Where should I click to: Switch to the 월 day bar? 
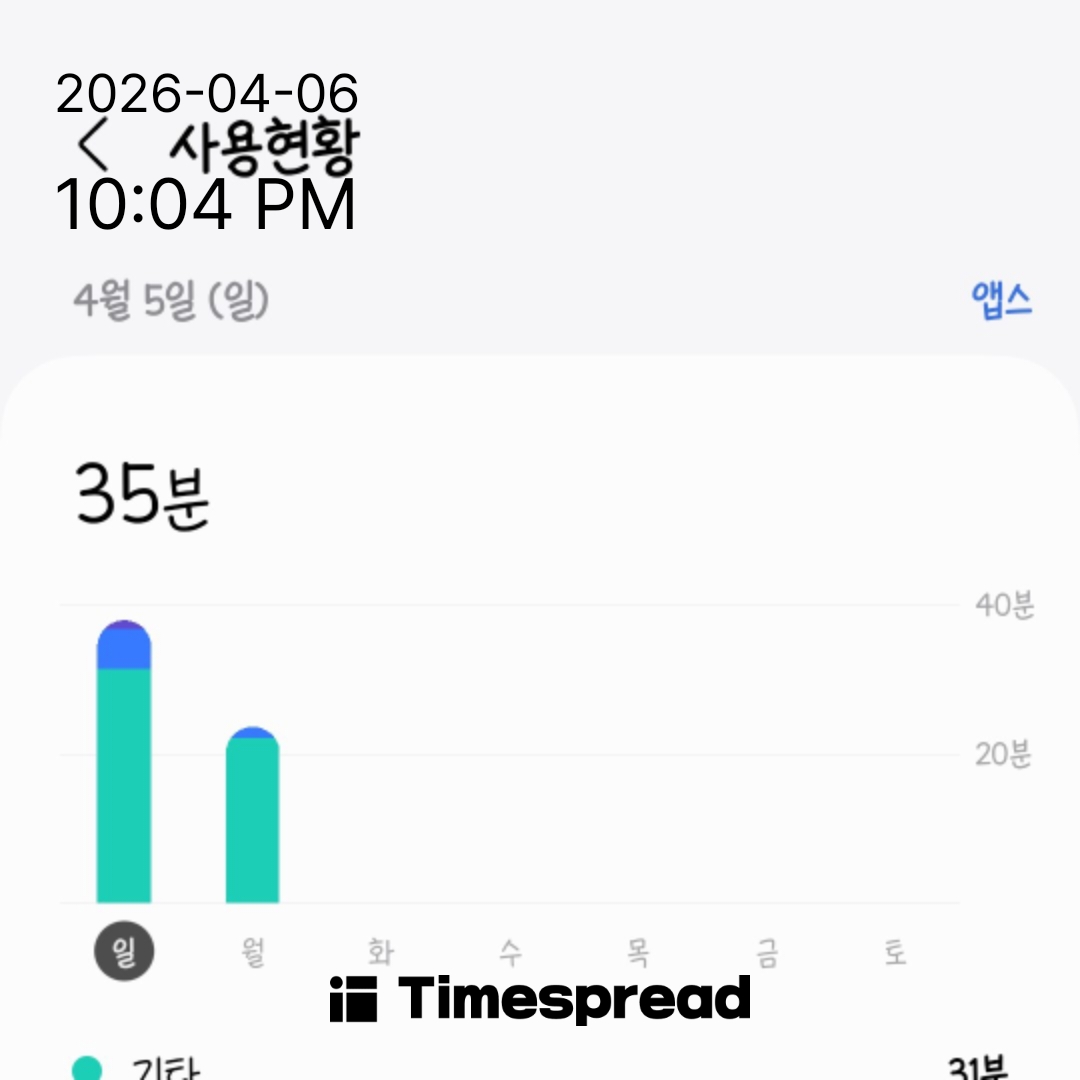tap(253, 953)
